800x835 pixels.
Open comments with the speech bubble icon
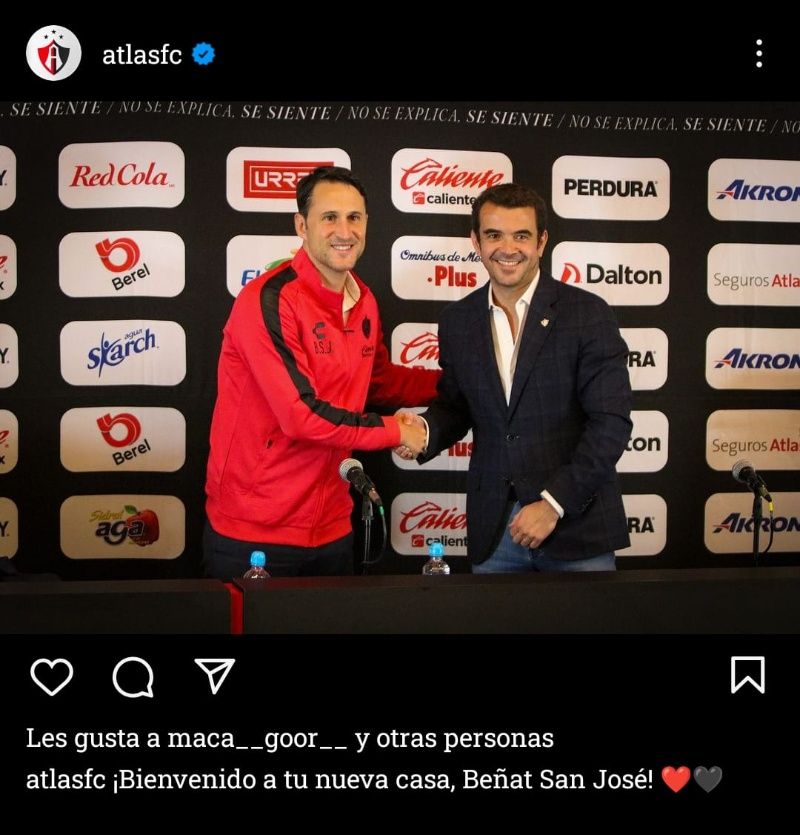click(133, 677)
